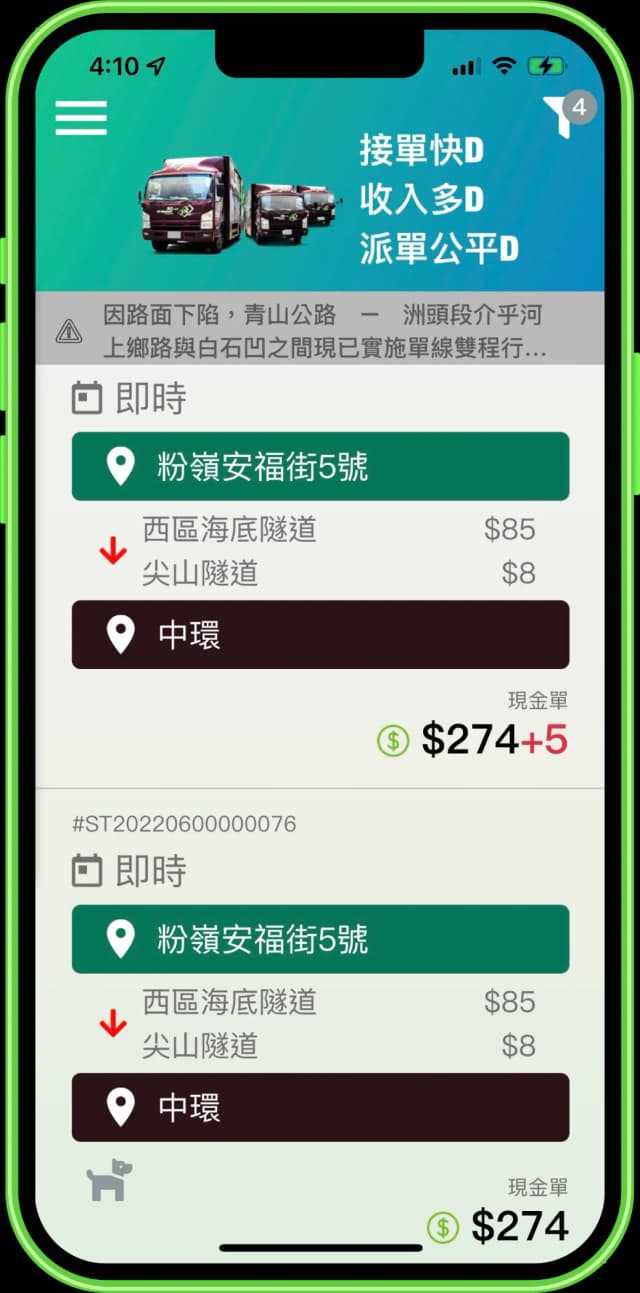Open the hamburger drawer menu
The width and height of the screenshot is (640, 1293).
coord(81,118)
